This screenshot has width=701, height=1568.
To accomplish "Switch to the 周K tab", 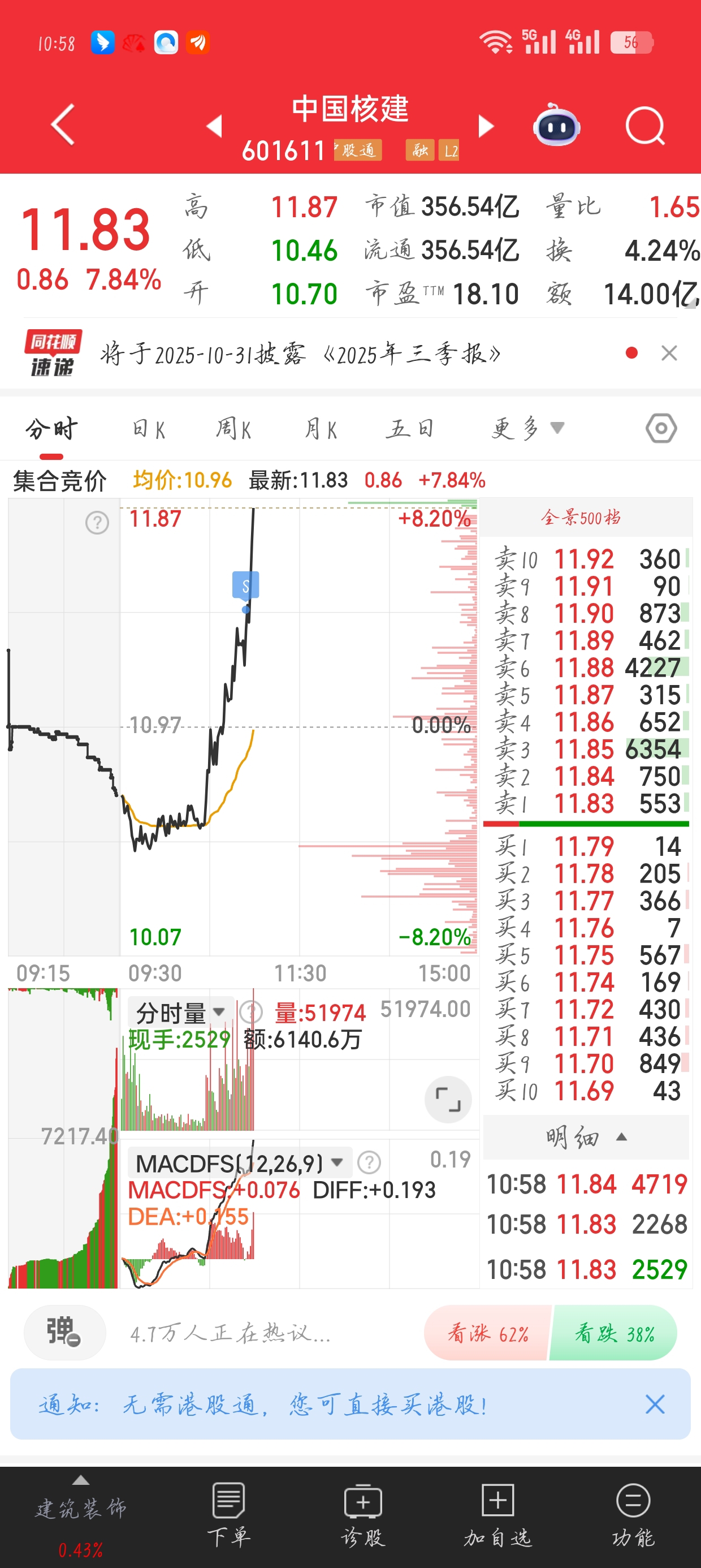I will (233, 429).
